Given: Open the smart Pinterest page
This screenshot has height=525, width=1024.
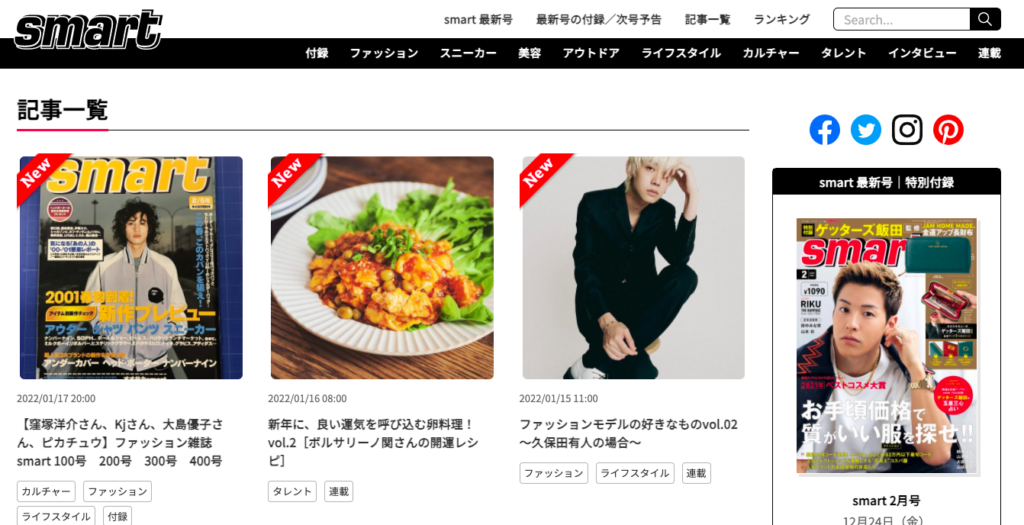Looking at the screenshot, I should pos(948,130).
